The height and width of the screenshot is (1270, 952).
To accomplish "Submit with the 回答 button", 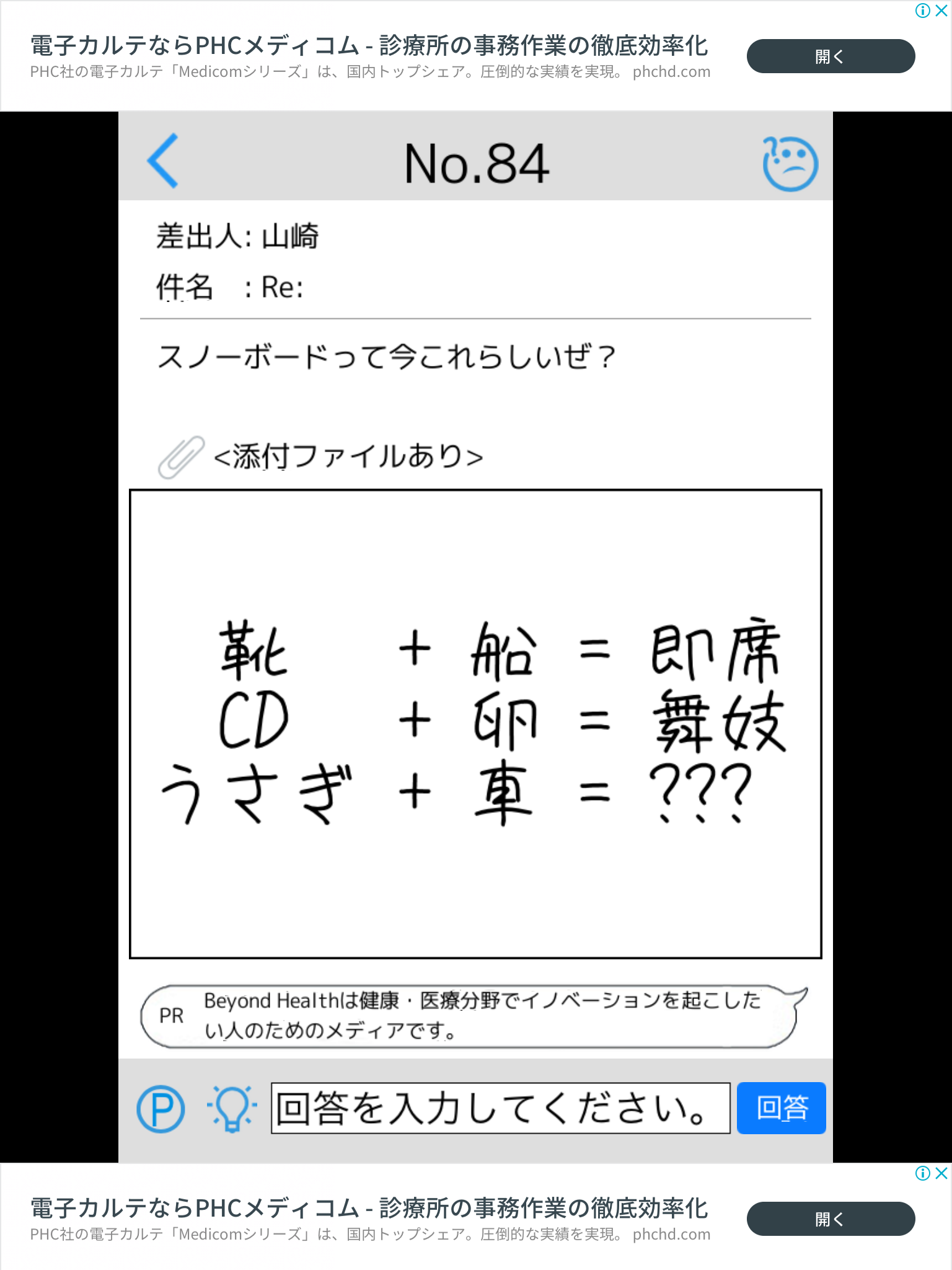I will 781,1109.
